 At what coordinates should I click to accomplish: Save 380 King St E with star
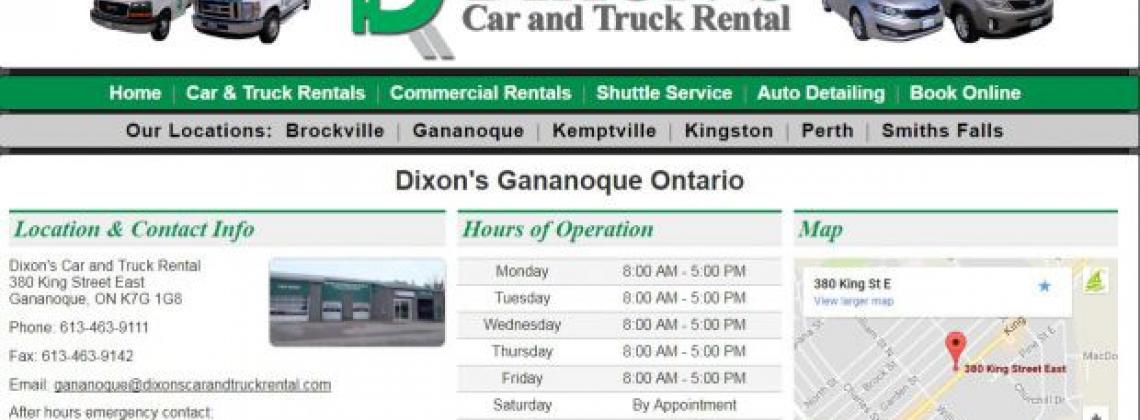(x=1045, y=286)
